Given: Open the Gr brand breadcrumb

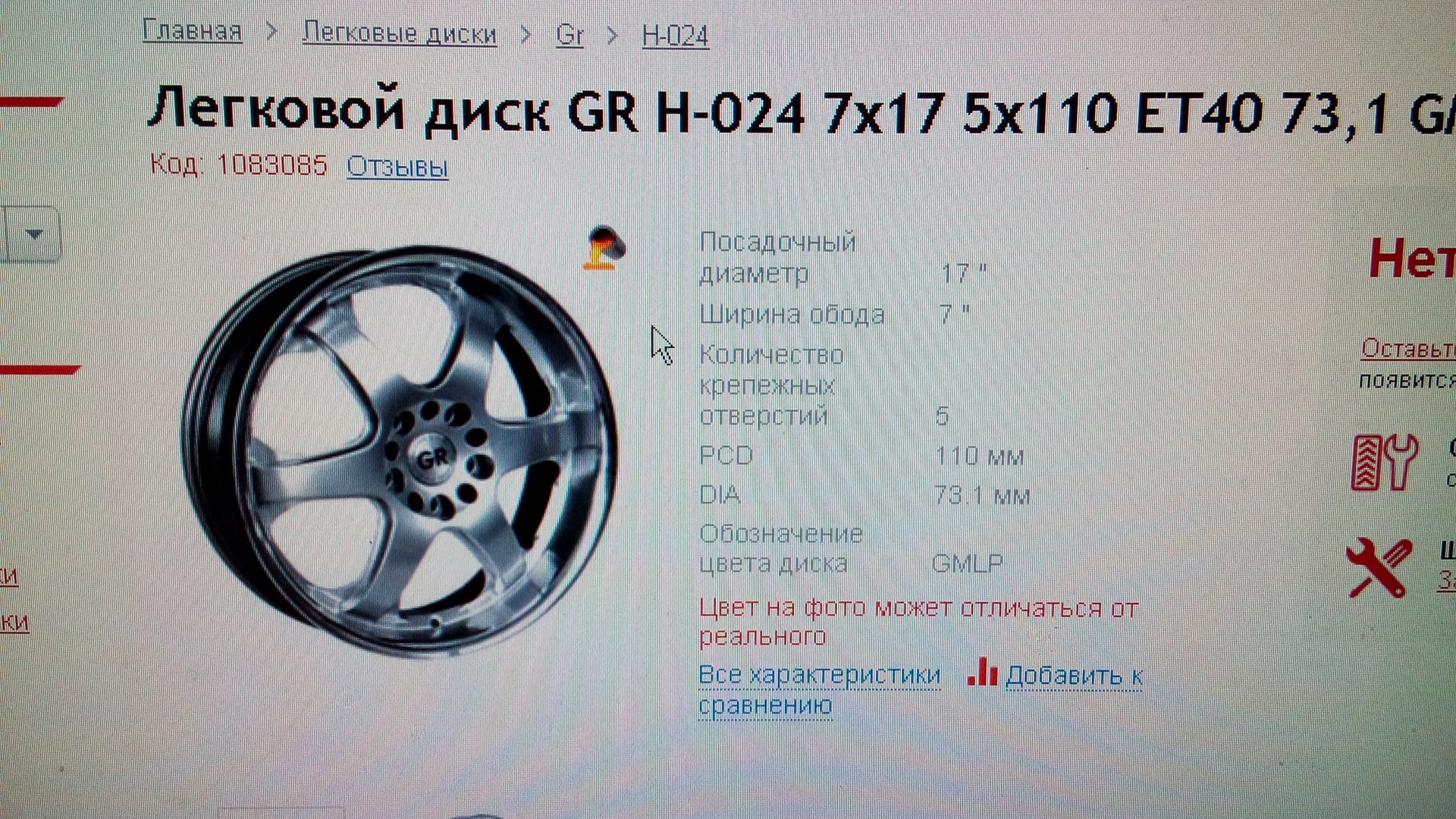Looking at the screenshot, I should coord(570,36).
